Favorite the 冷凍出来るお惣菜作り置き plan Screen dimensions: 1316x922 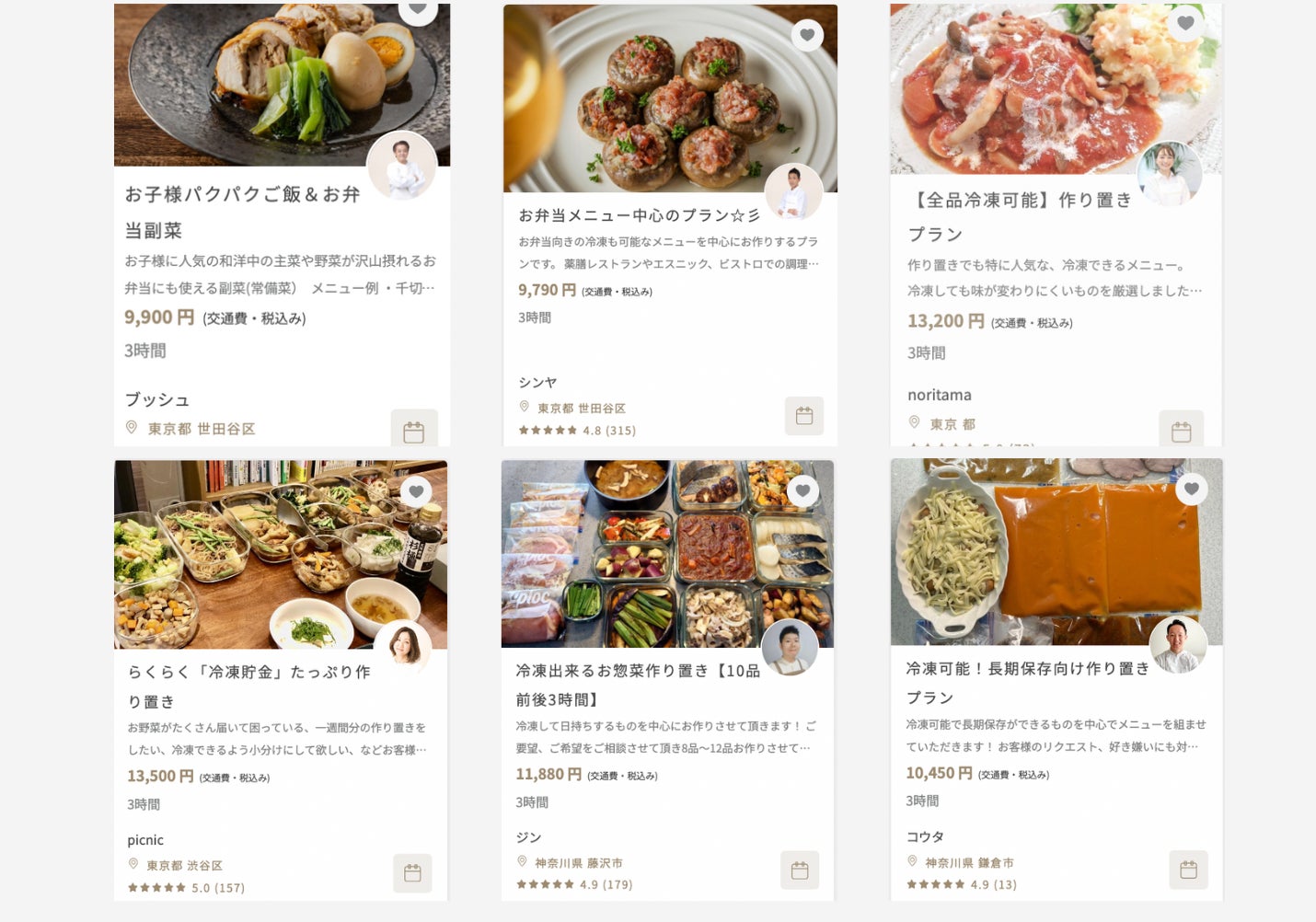[x=802, y=490]
